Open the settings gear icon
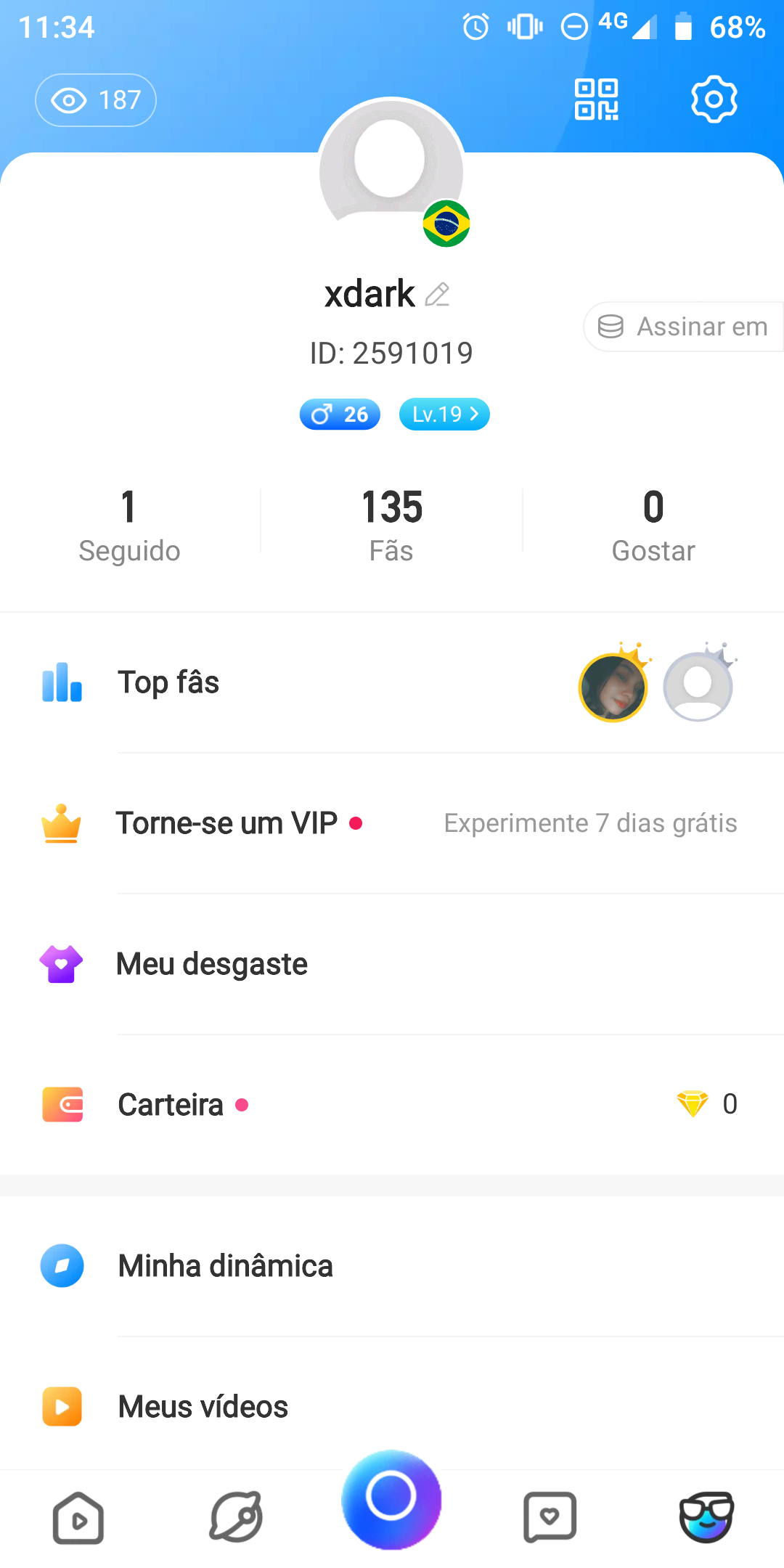 tap(714, 99)
